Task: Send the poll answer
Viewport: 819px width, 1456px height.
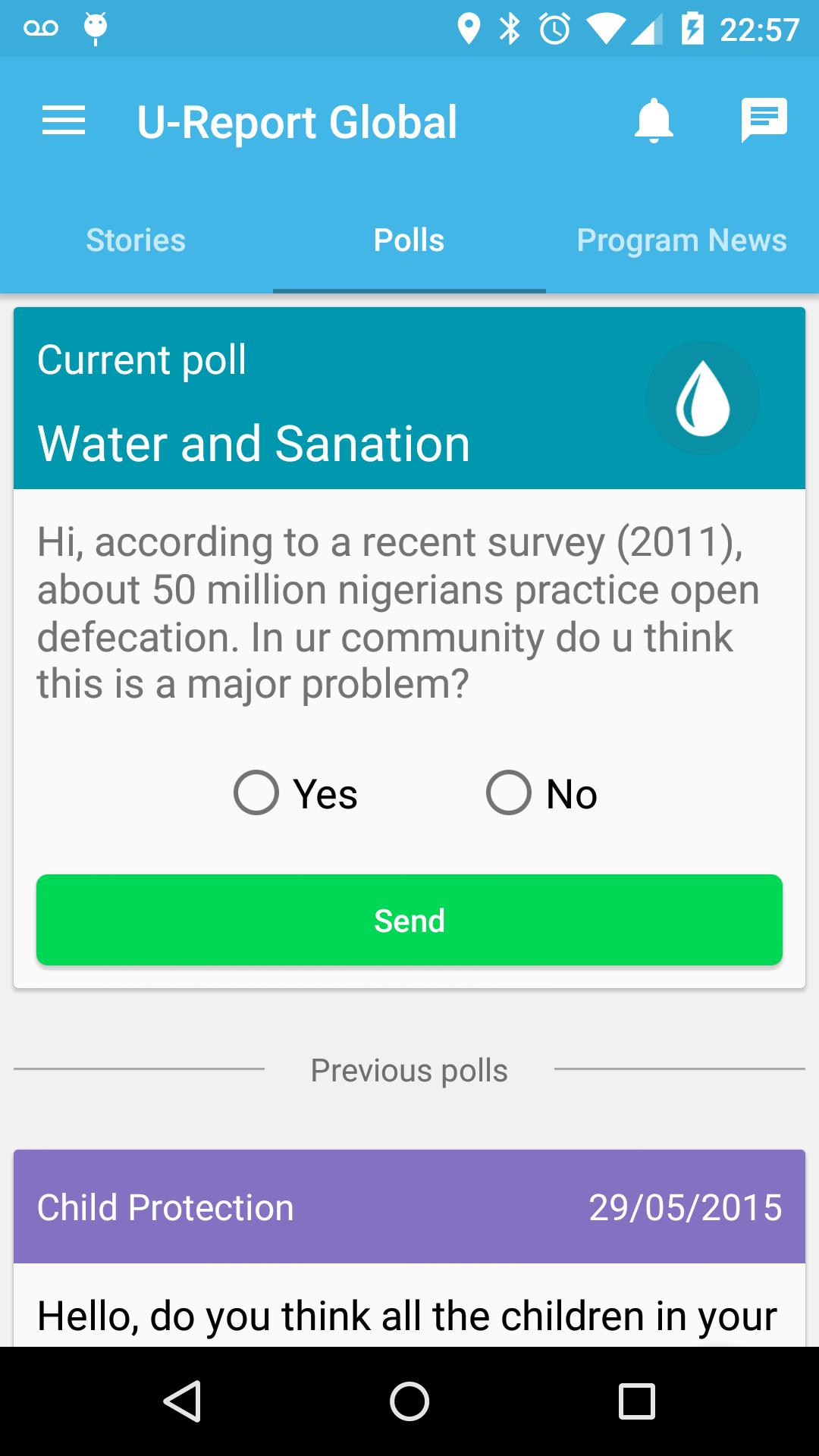Action: point(409,920)
